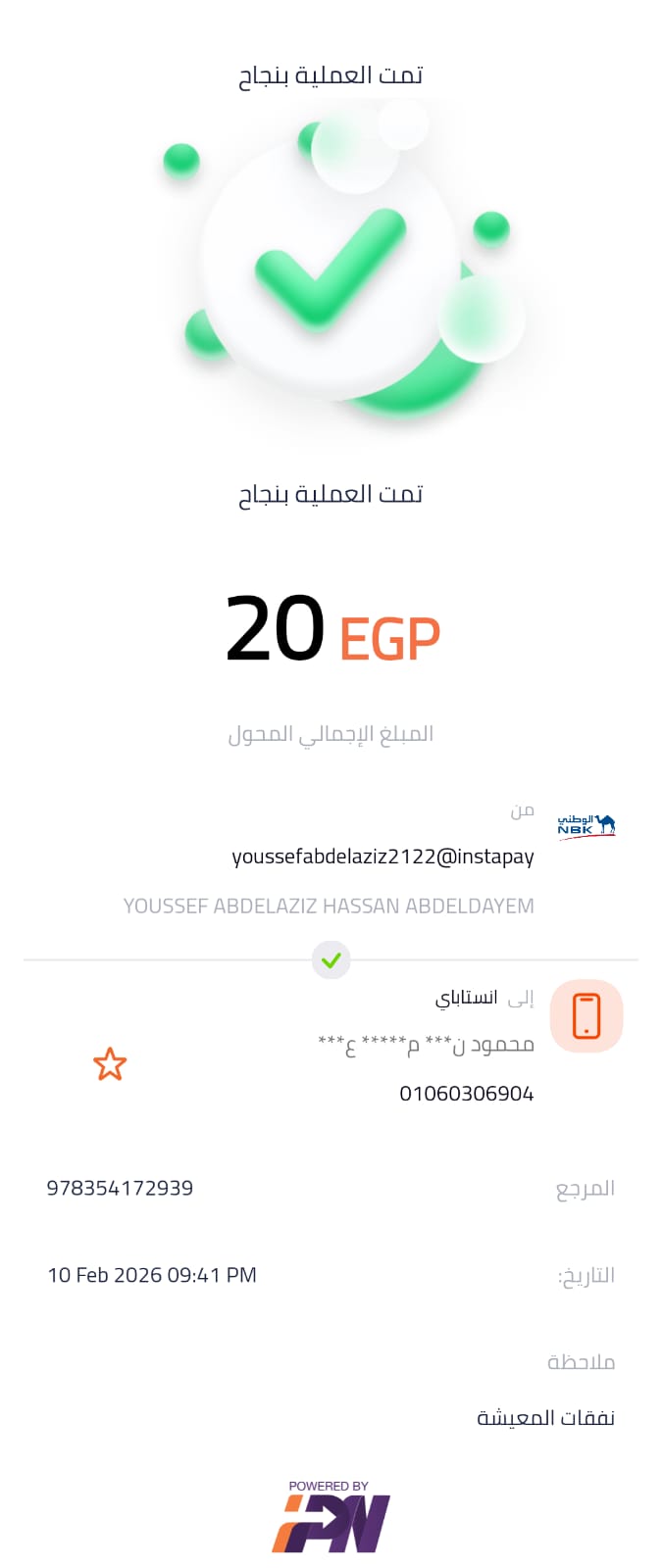The width and height of the screenshot is (662, 1568).
Task: Add the InstaPay recipient to favorites
Action: [x=110, y=1064]
